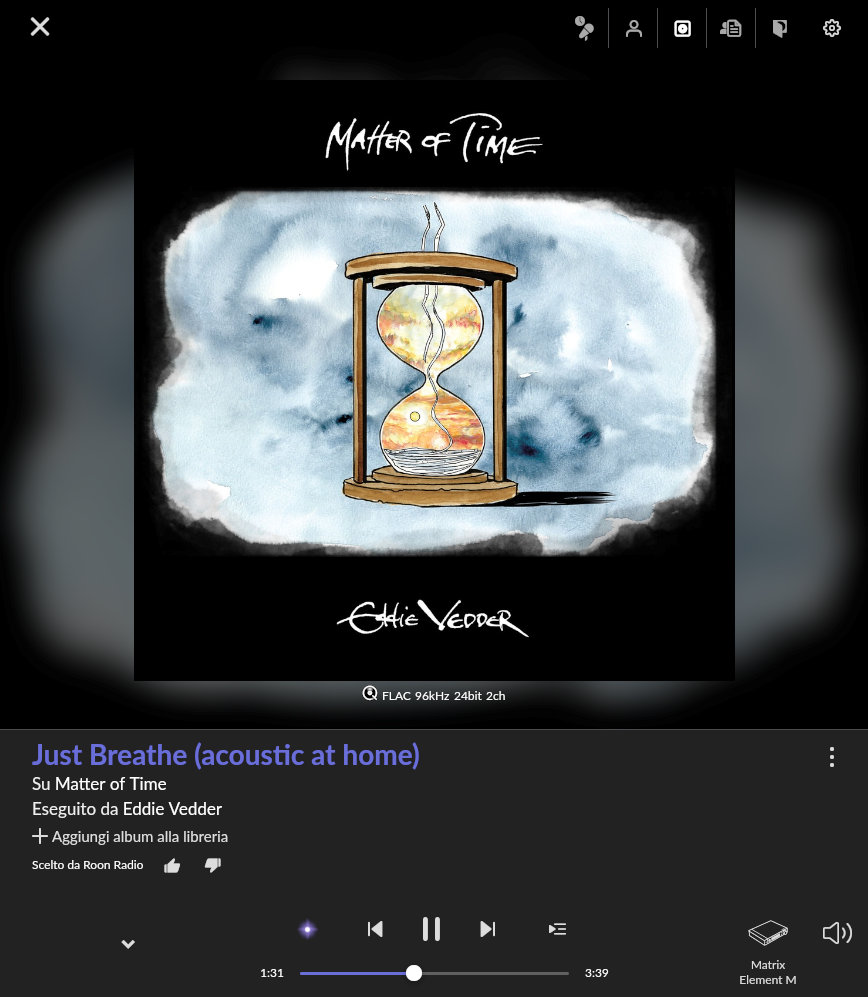
Task: Close the now playing screen
Action: pos(40,27)
